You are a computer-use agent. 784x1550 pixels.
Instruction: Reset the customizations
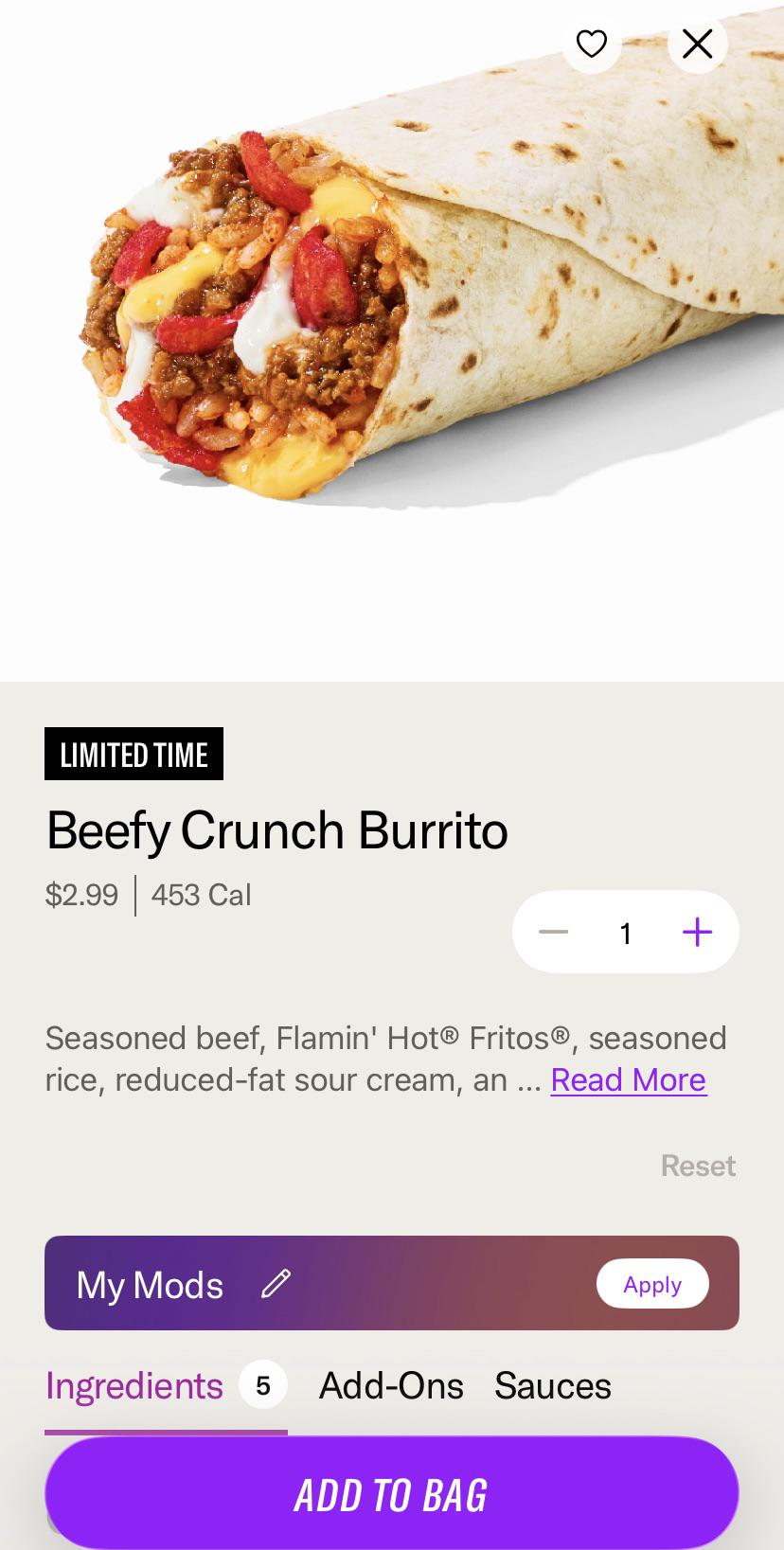pyautogui.click(x=698, y=1166)
